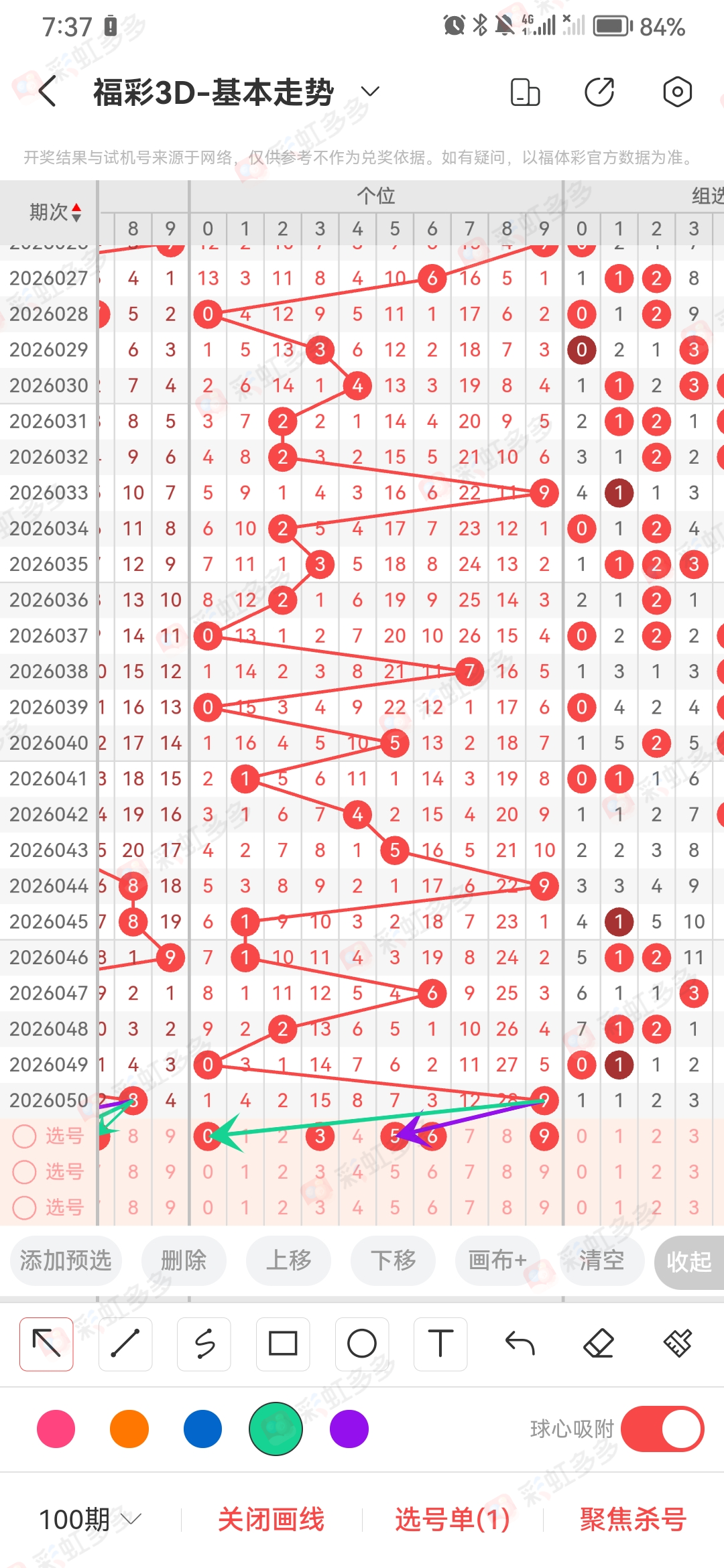Open the share icon in the header

[599, 92]
